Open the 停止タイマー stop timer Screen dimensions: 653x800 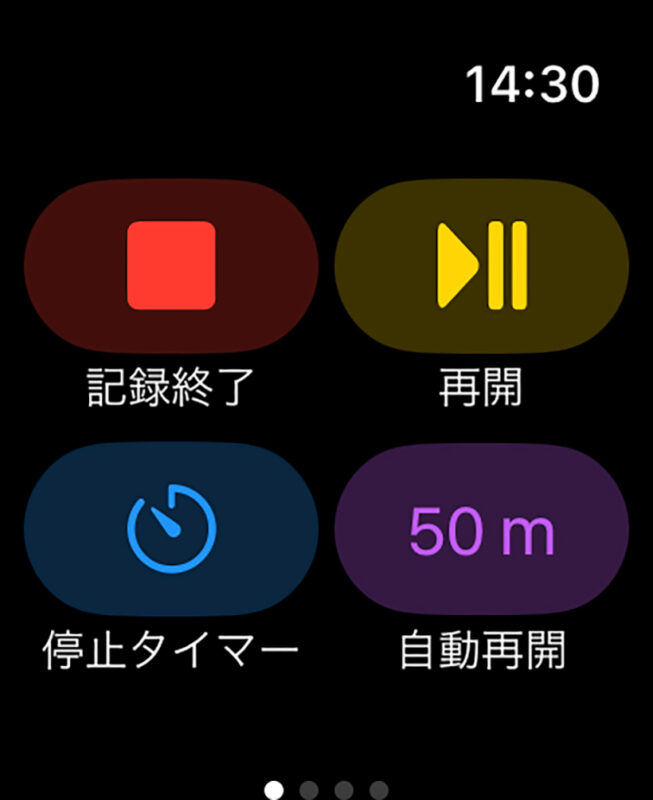171,529
